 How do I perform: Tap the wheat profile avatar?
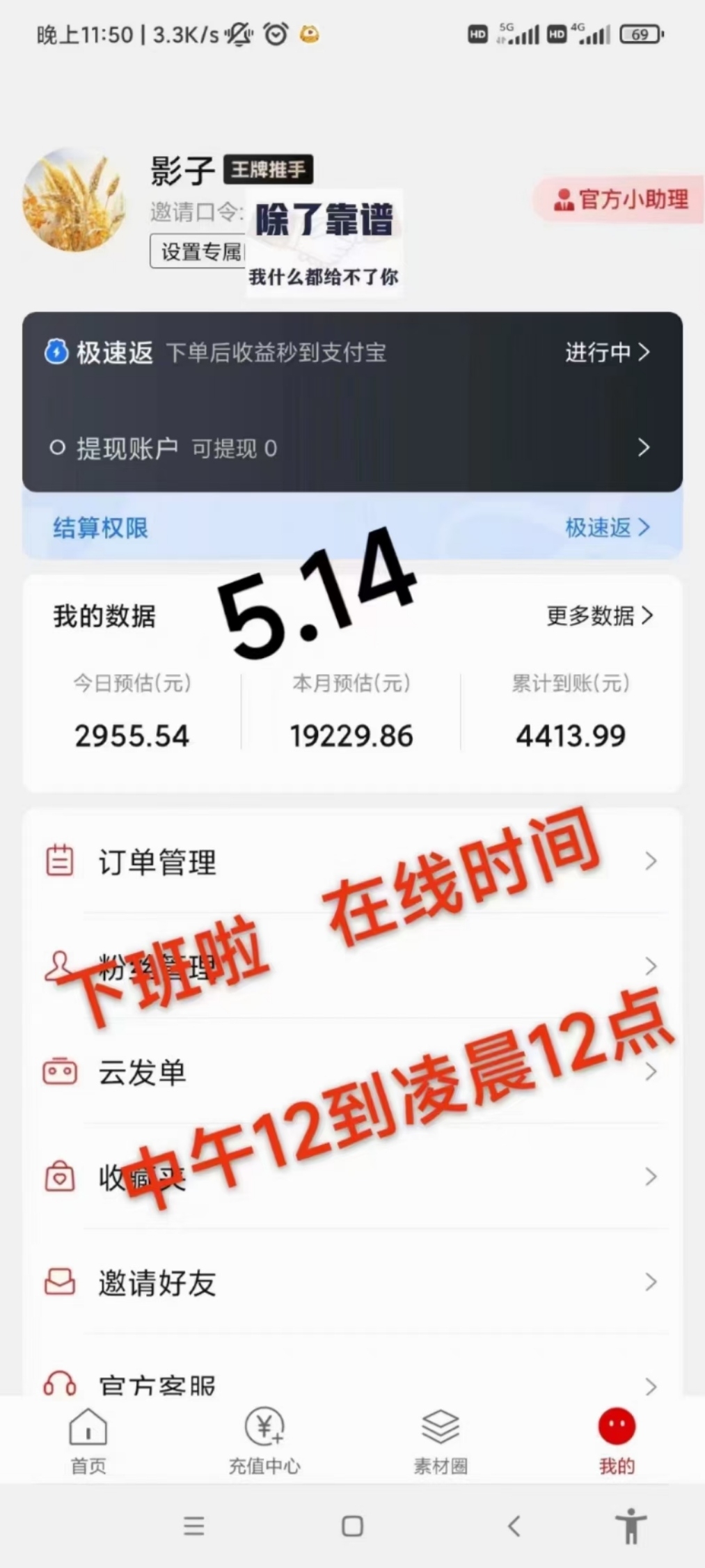(x=74, y=200)
